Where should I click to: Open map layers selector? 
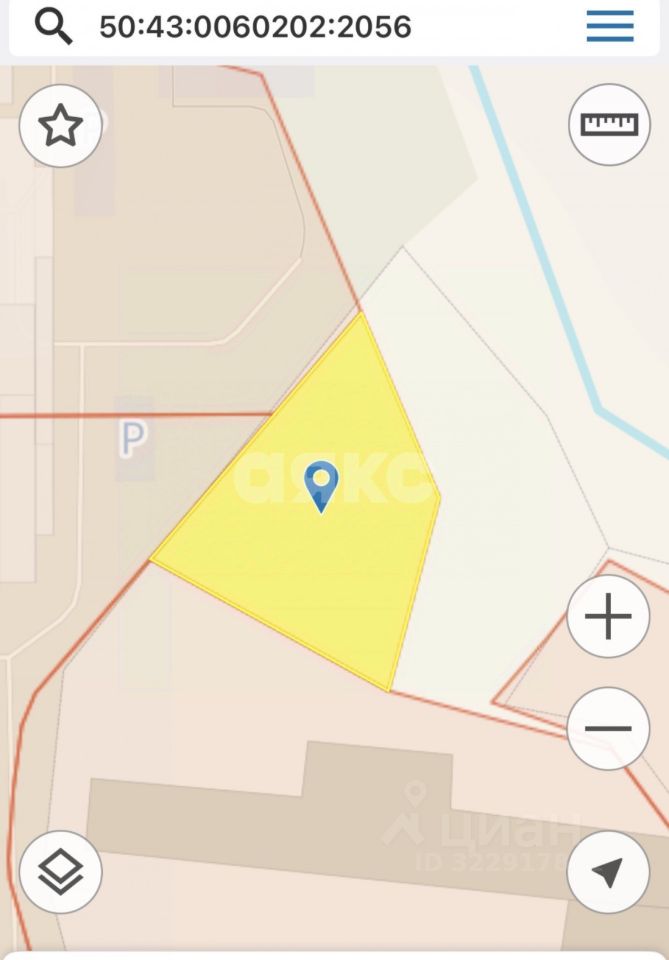point(60,872)
